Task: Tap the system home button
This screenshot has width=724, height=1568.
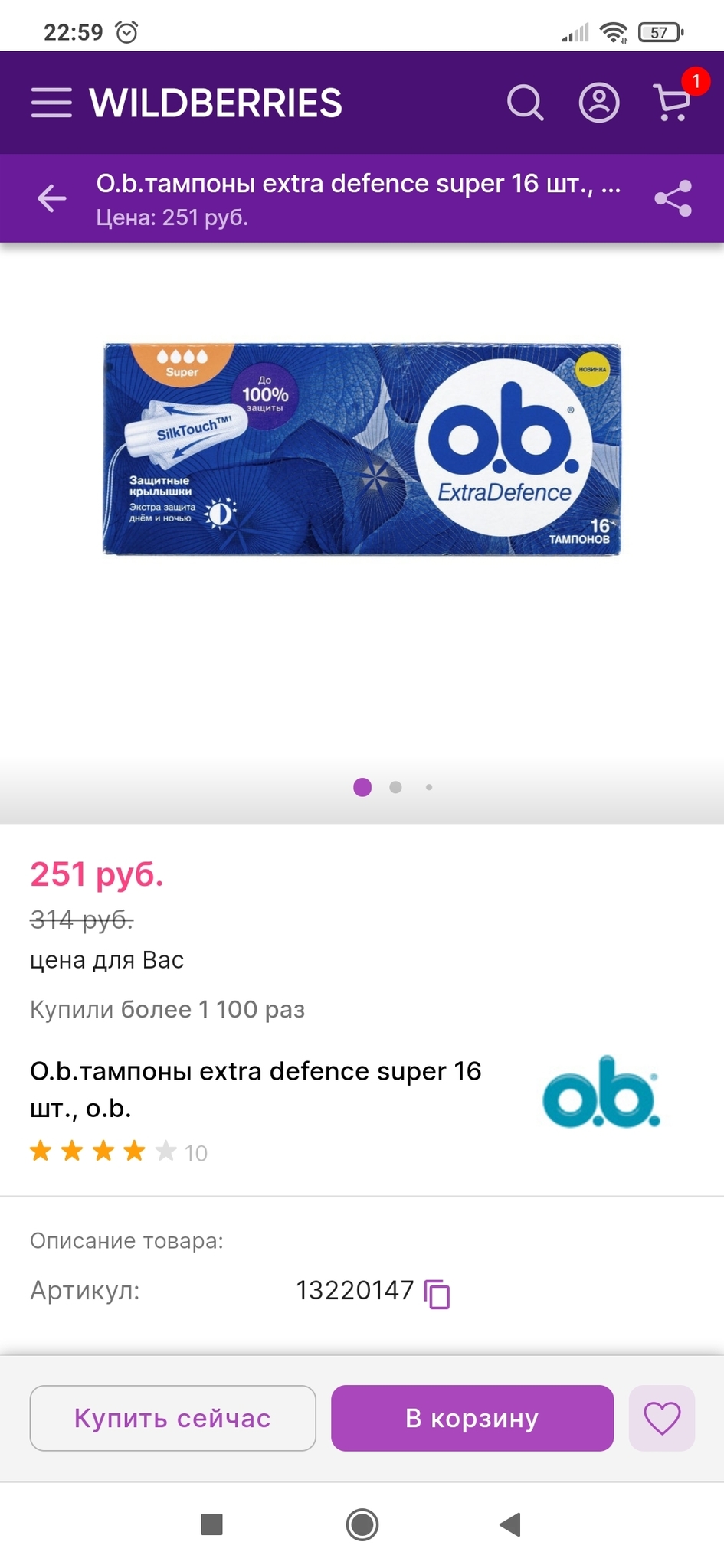Action: click(362, 1524)
